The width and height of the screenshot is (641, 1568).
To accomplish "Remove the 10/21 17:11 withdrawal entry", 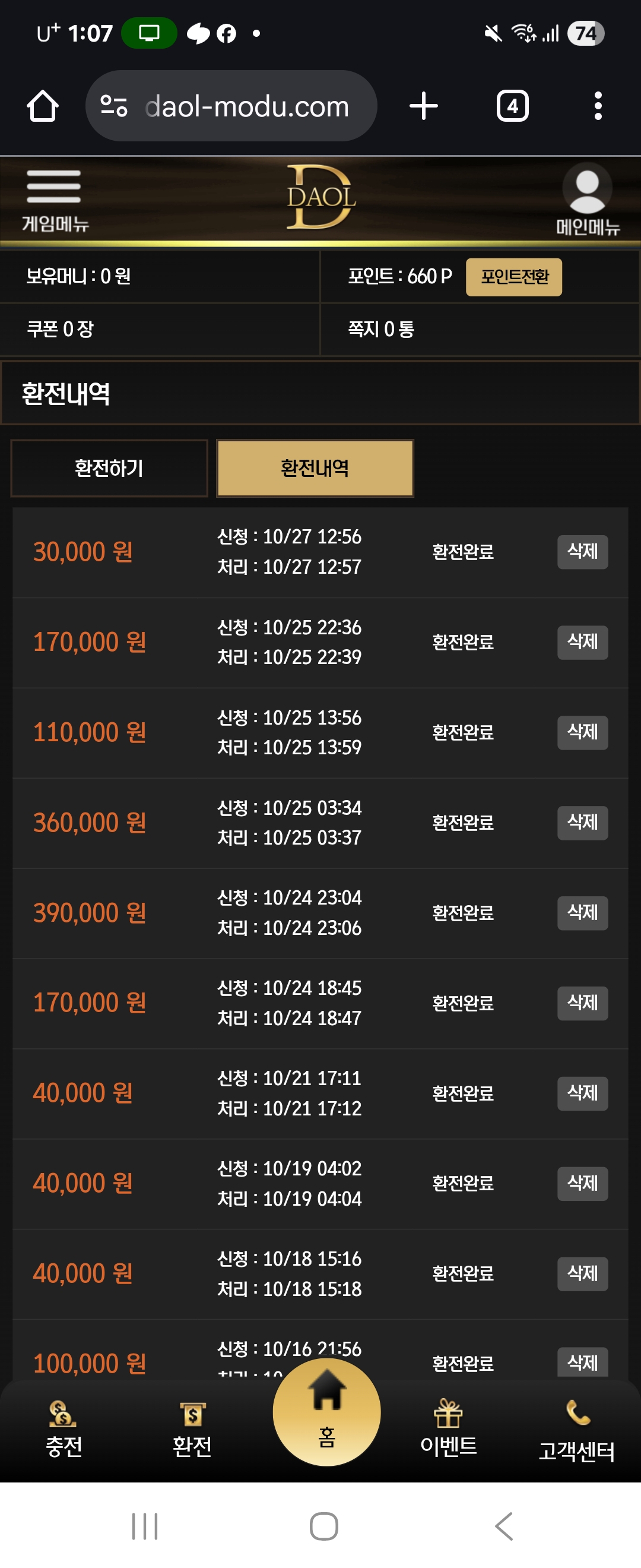I will pyautogui.click(x=582, y=1093).
